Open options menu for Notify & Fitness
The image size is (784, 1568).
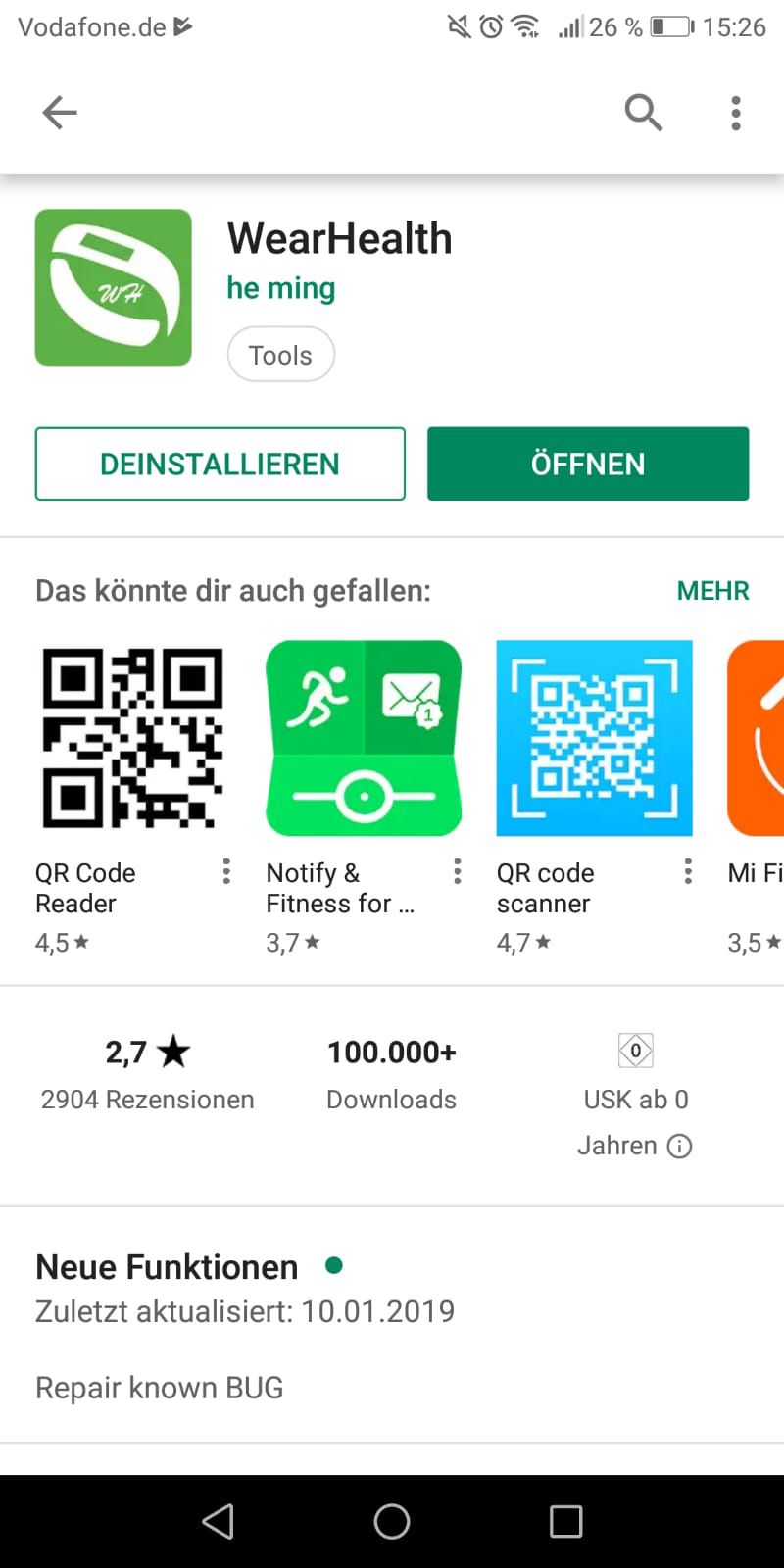pyautogui.click(x=457, y=871)
